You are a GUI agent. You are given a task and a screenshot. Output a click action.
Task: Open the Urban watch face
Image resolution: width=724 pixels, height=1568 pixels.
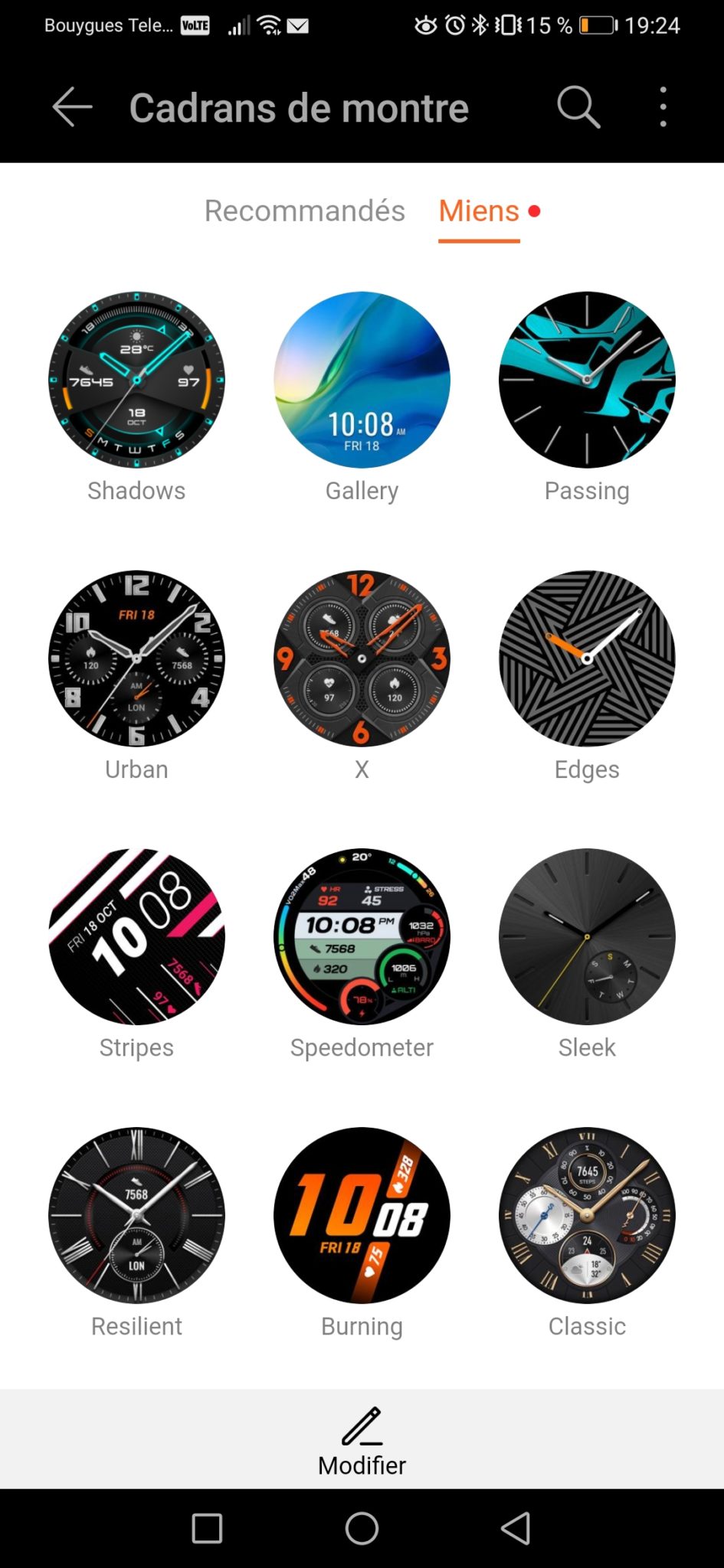tap(136, 658)
